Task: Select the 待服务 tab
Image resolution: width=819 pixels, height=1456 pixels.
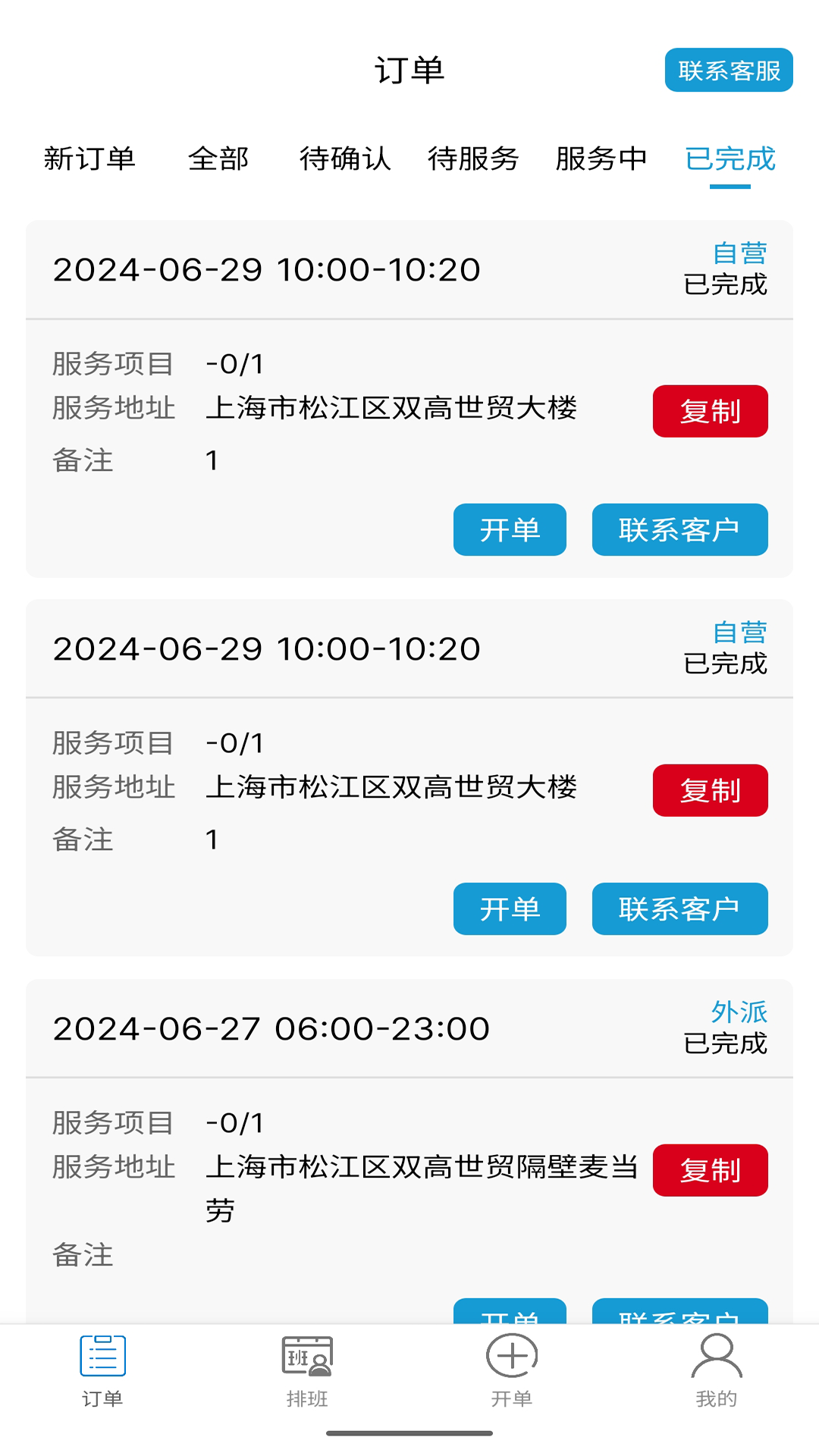Action: 473,160
